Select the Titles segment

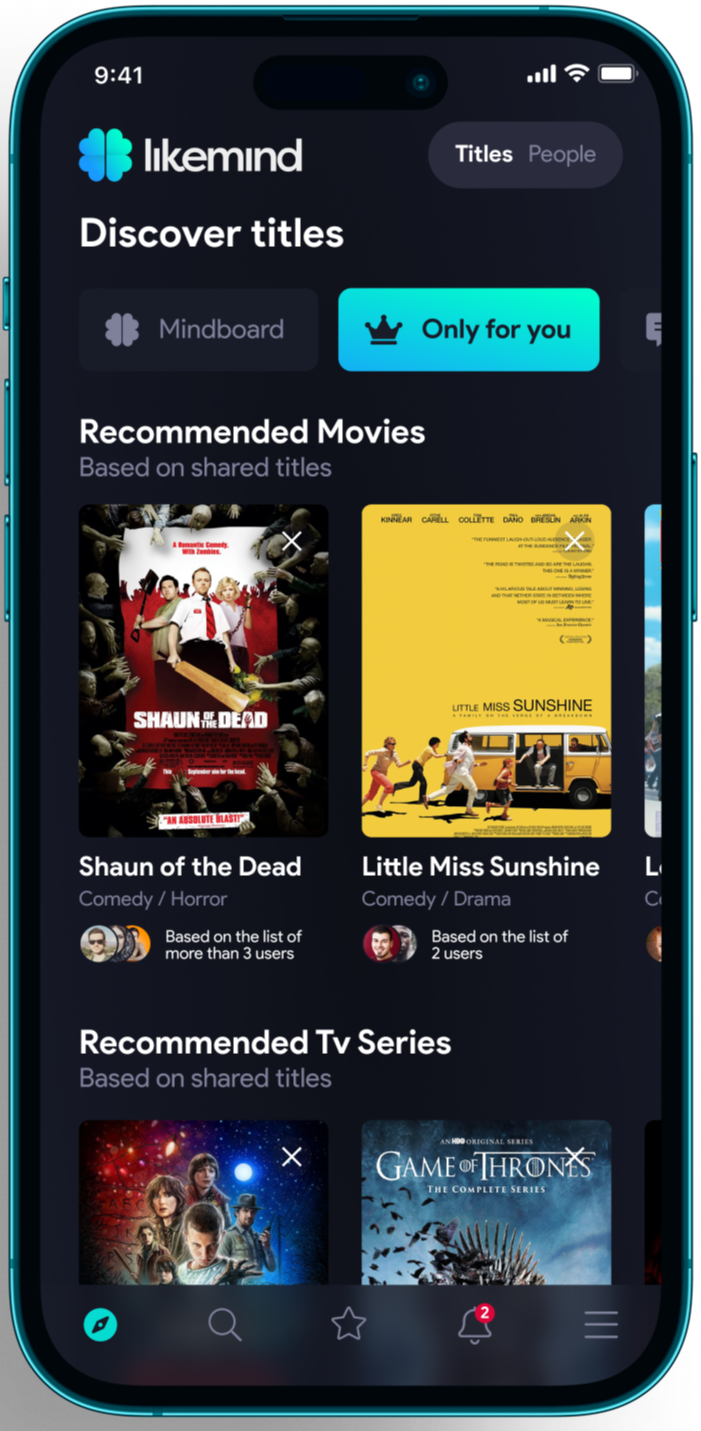(x=483, y=155)
